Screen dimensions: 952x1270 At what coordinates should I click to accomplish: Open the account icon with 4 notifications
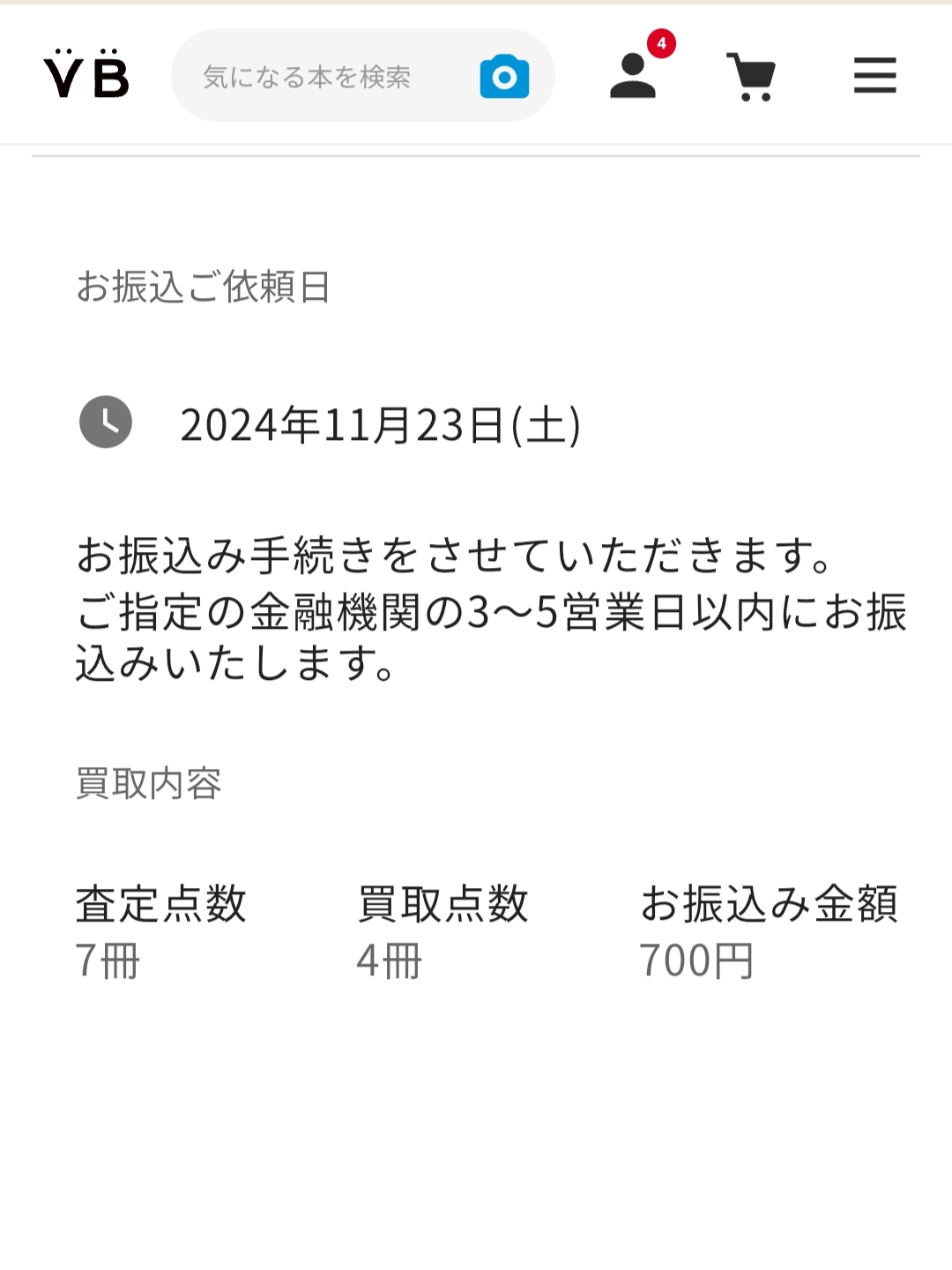(634, 75)
